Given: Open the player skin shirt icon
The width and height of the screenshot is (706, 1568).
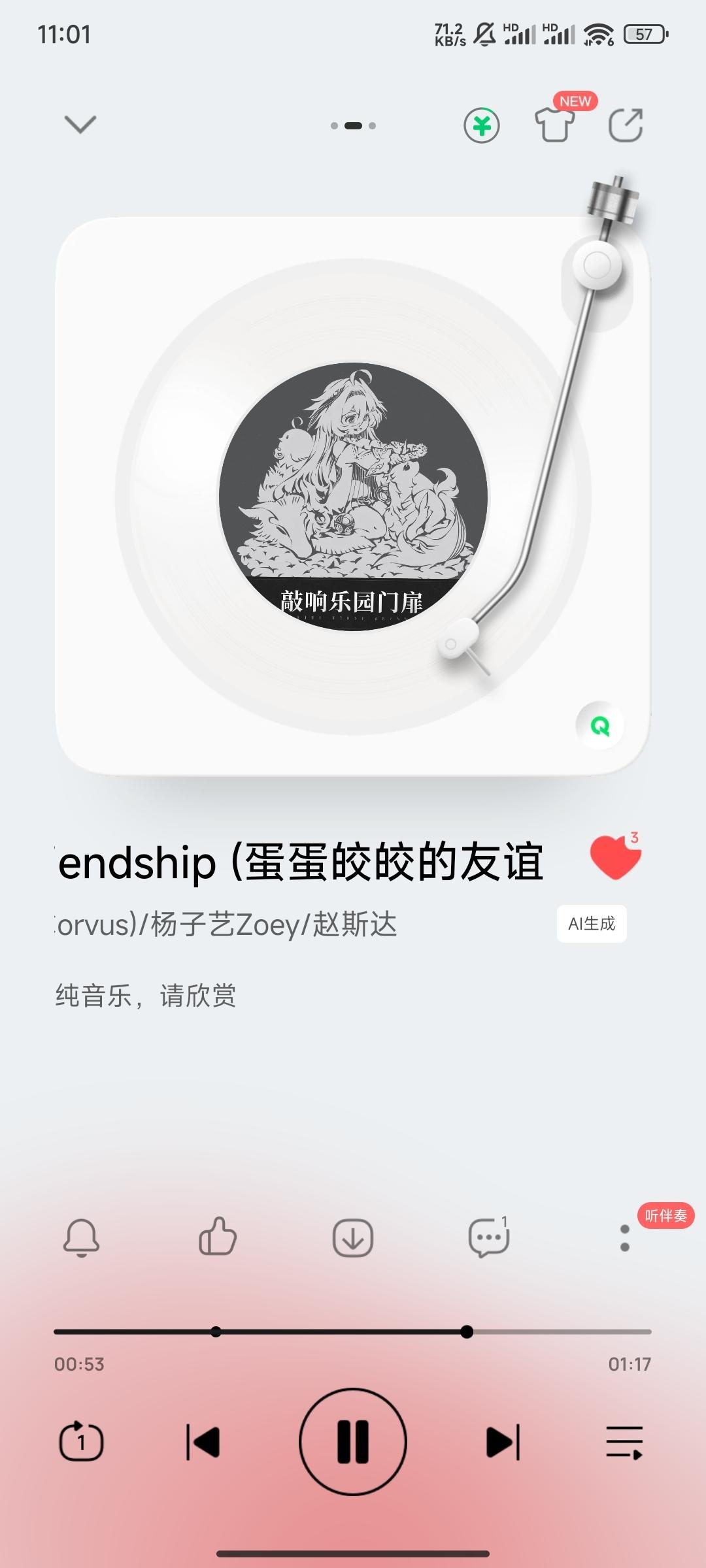Looking at the screenshot, I should [x=554, y=124].
